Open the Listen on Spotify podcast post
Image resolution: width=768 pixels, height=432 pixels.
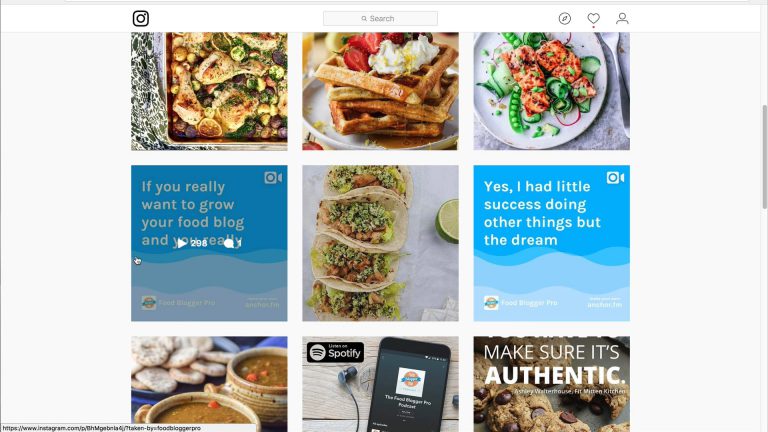click(380, 384)
